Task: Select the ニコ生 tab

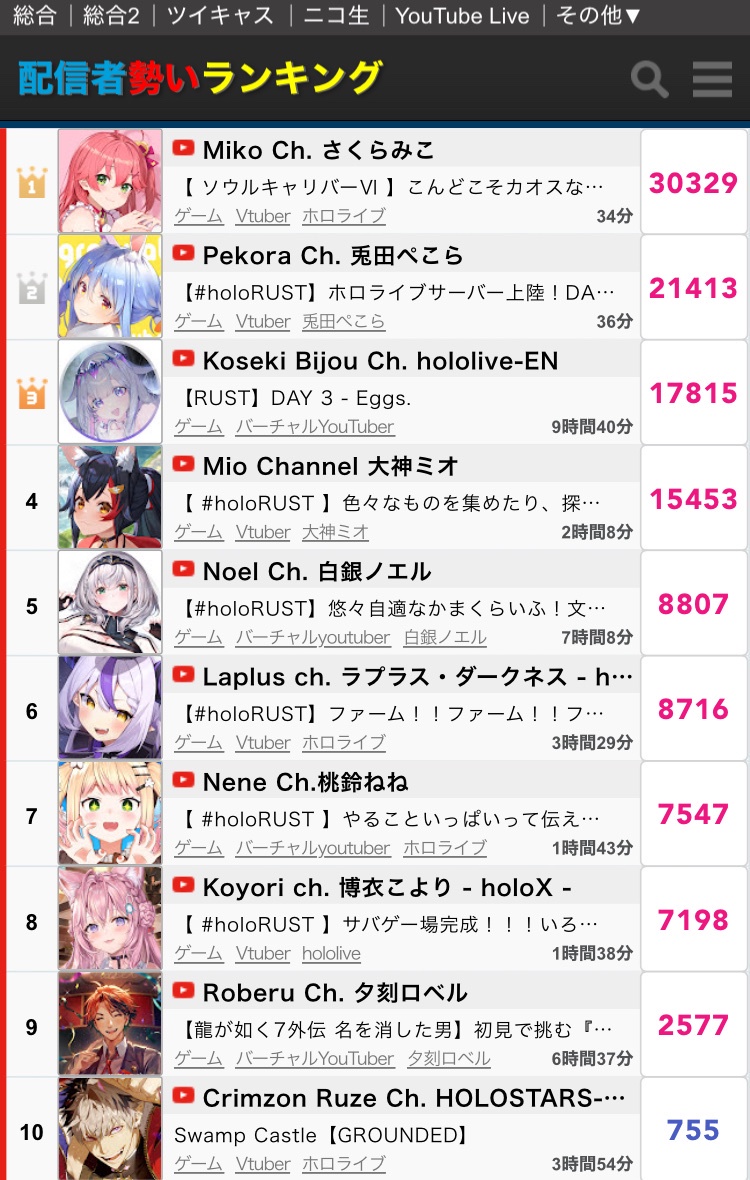Action: pyautogui.click(x=336, y=15)
